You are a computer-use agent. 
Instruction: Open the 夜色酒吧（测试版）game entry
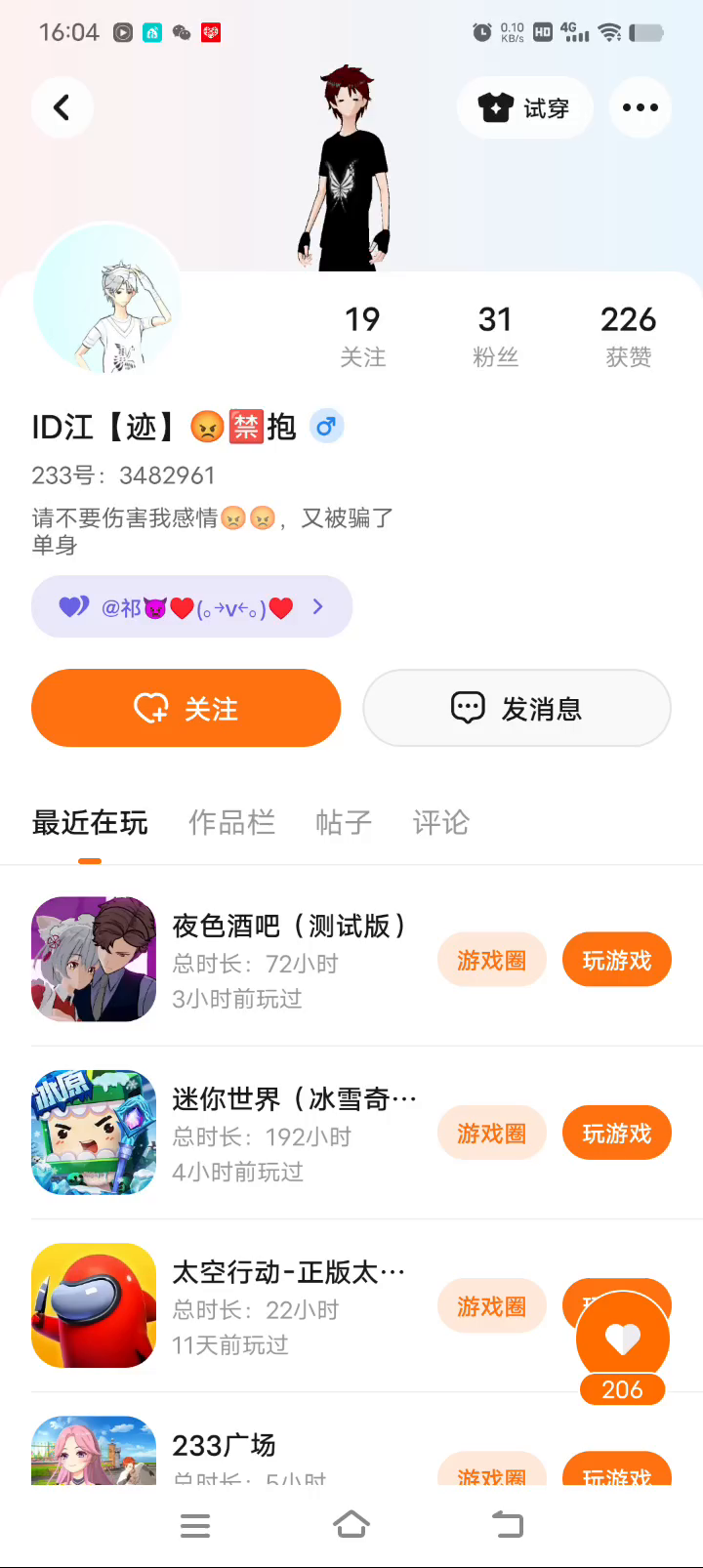pos(287,926)
